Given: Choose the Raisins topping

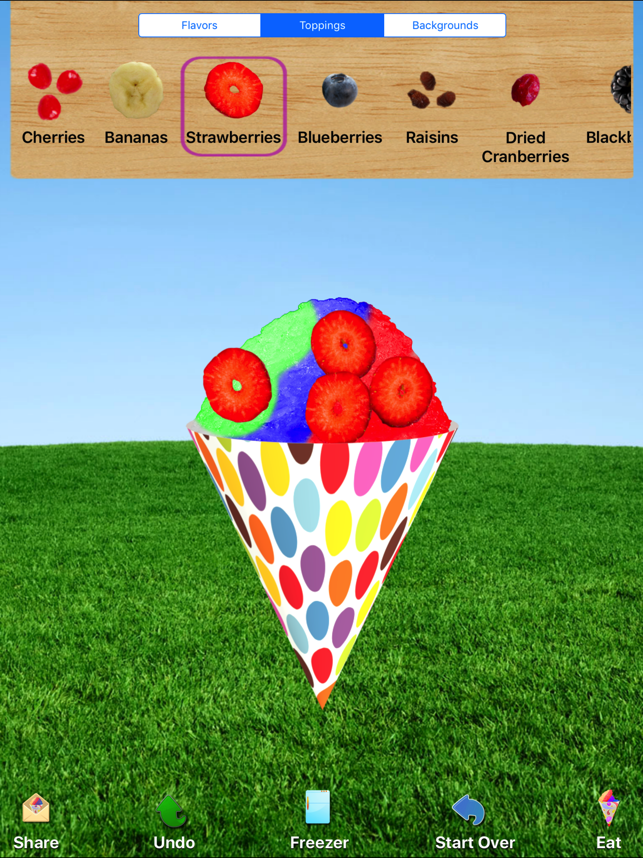Looking at the screenshot, I should click(432, 105).
